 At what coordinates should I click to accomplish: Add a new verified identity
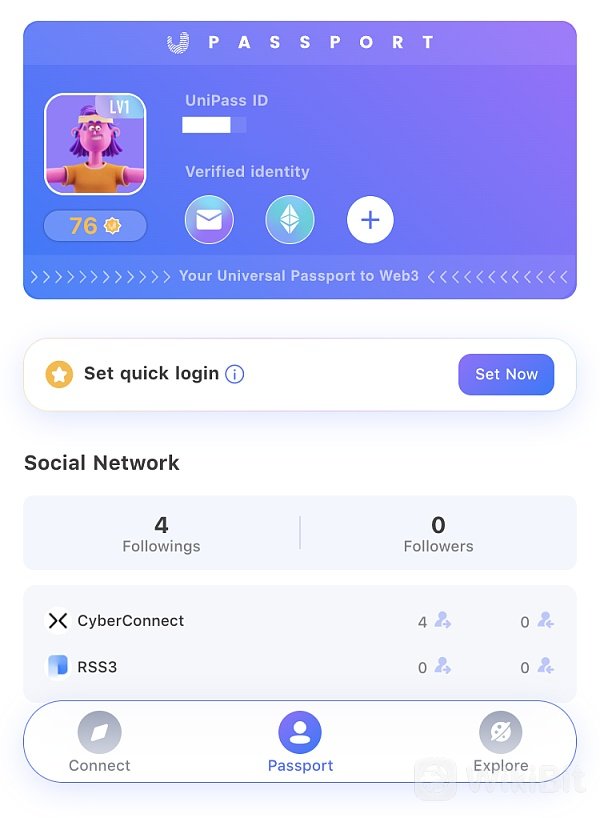(370, 220)
